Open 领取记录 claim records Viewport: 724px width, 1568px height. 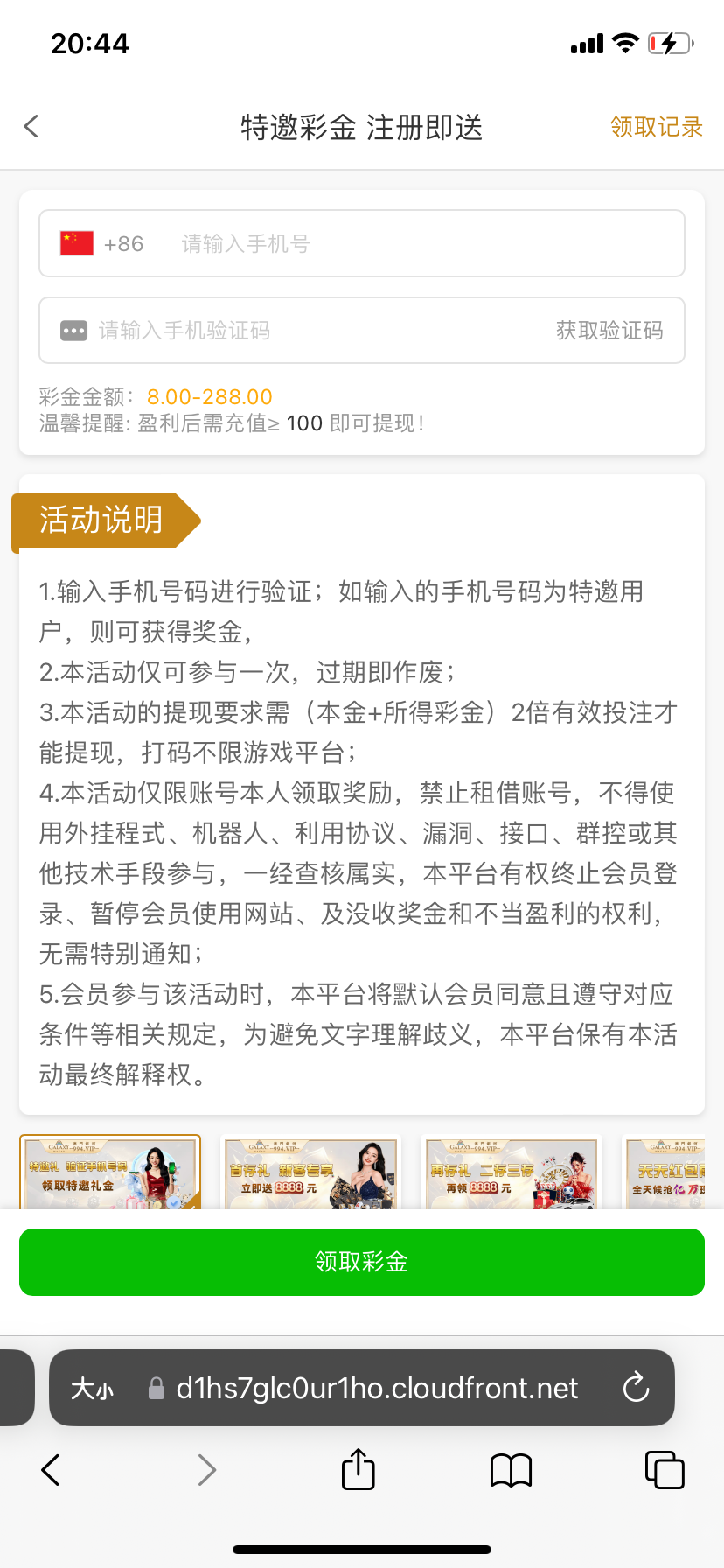(656, 127)
